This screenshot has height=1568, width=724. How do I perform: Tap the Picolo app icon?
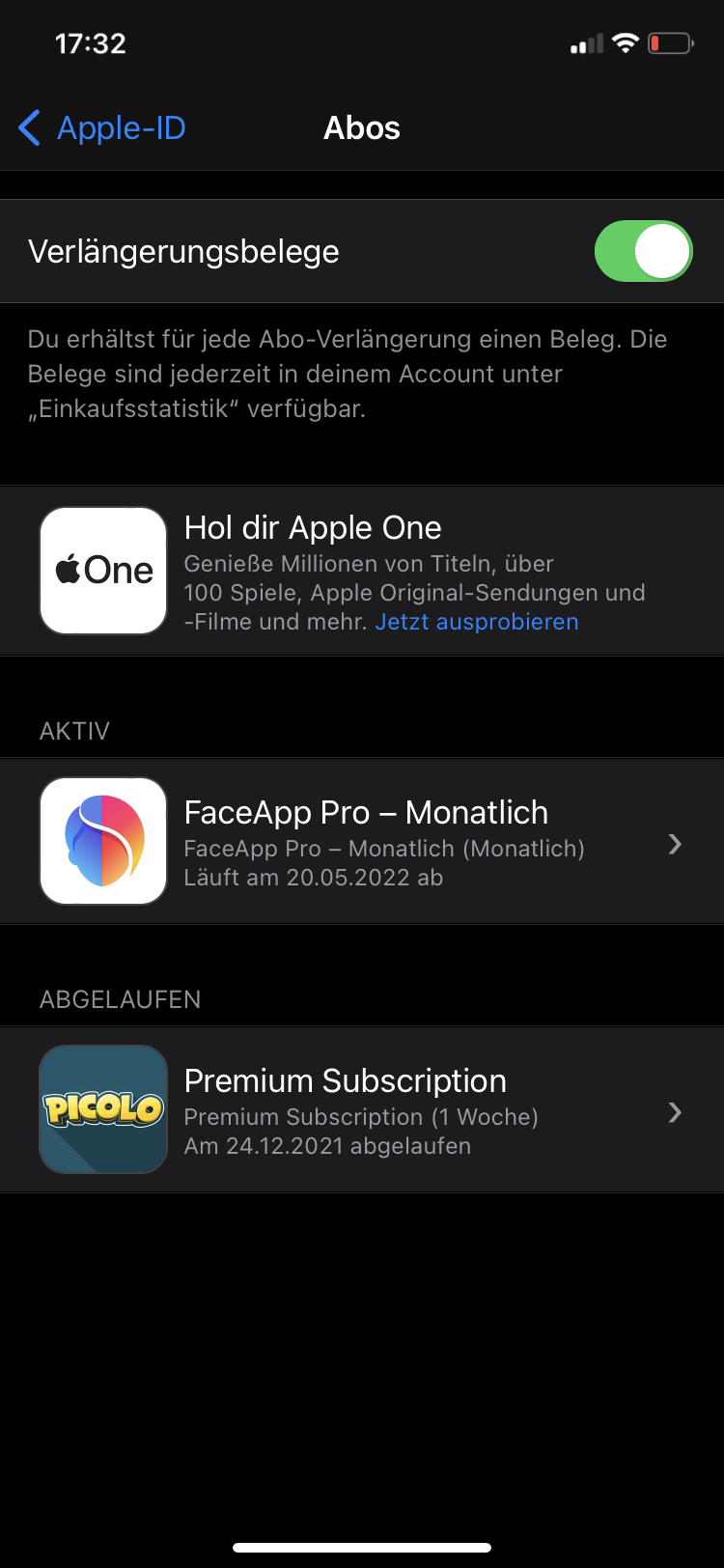(x=102, y=1108)
